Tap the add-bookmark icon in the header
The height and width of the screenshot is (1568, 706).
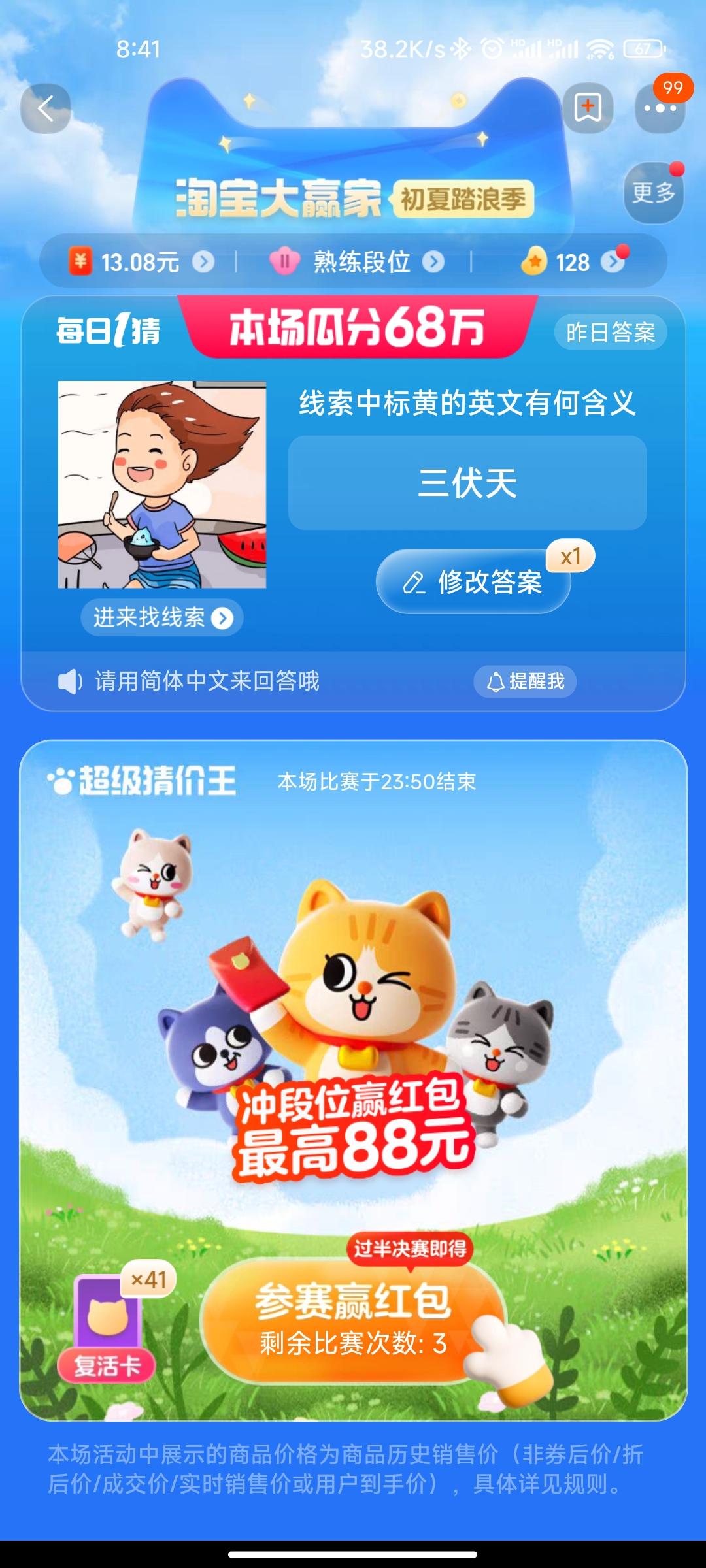coord(587,107)
